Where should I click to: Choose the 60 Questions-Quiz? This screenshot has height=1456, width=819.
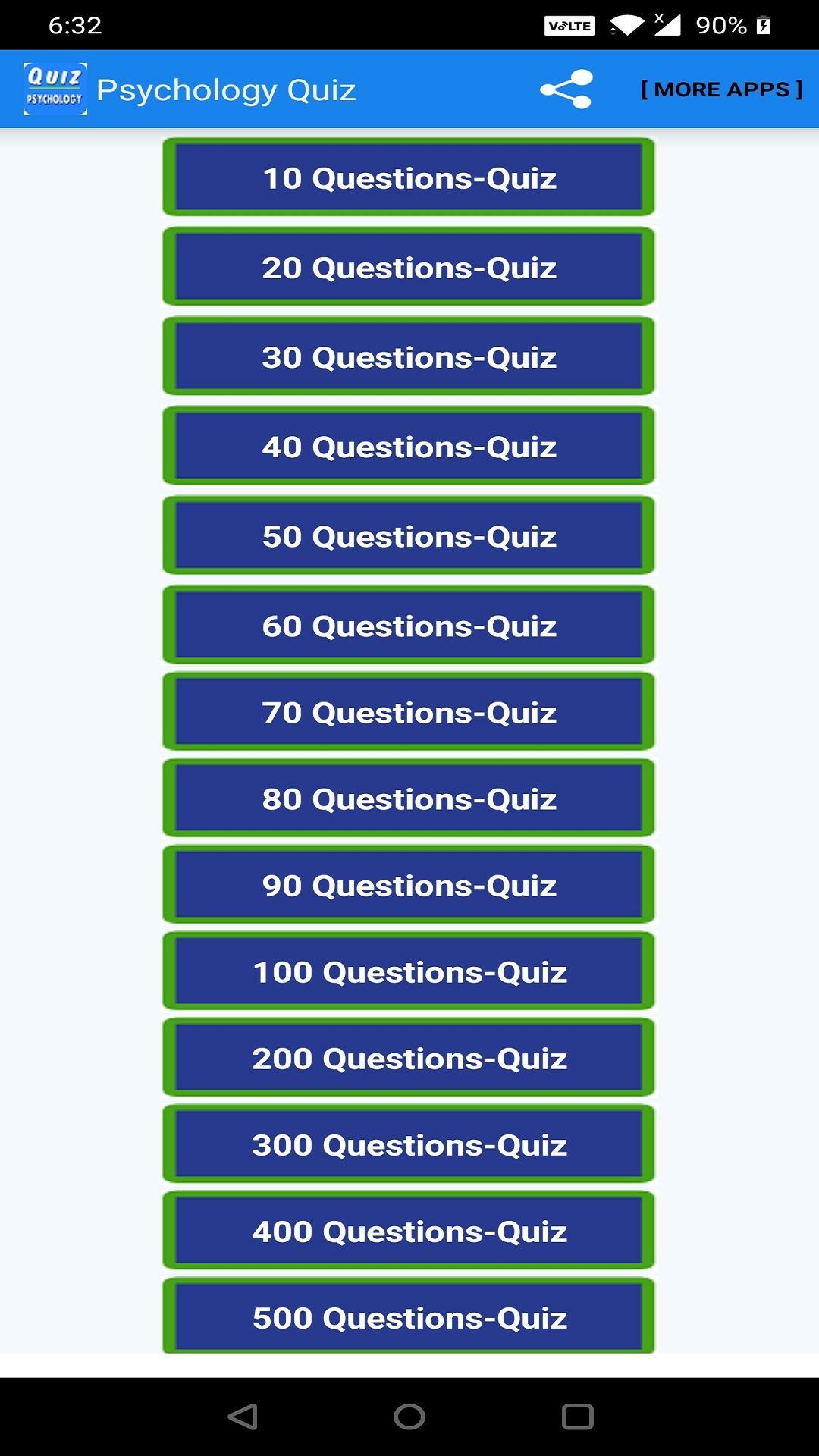click(x=409, y=626)
